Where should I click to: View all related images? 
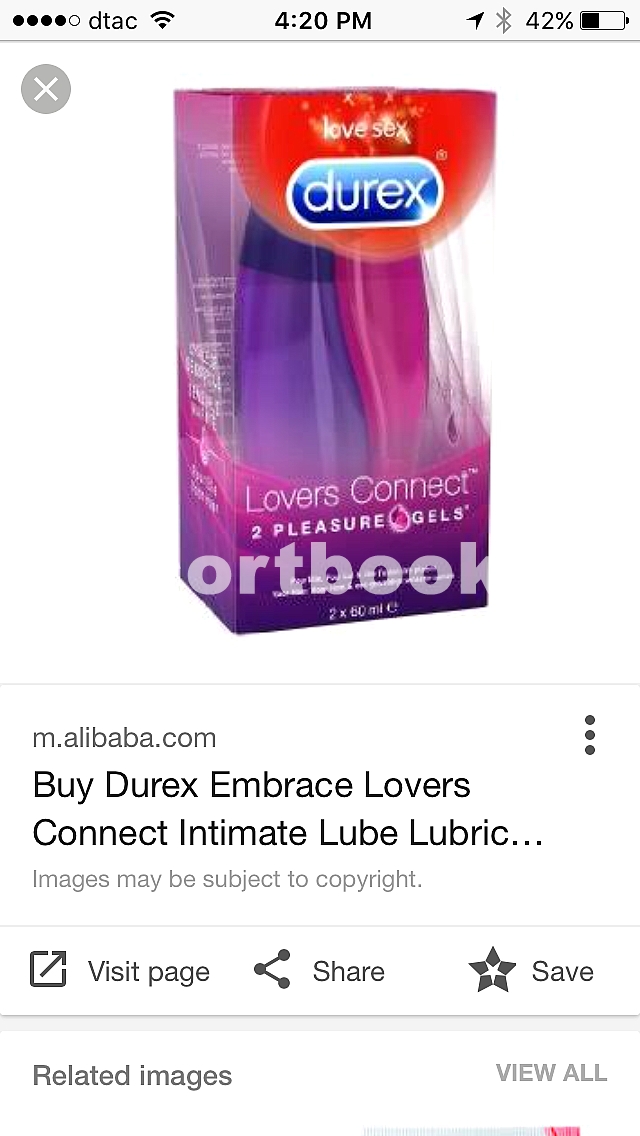point(551,1073)
